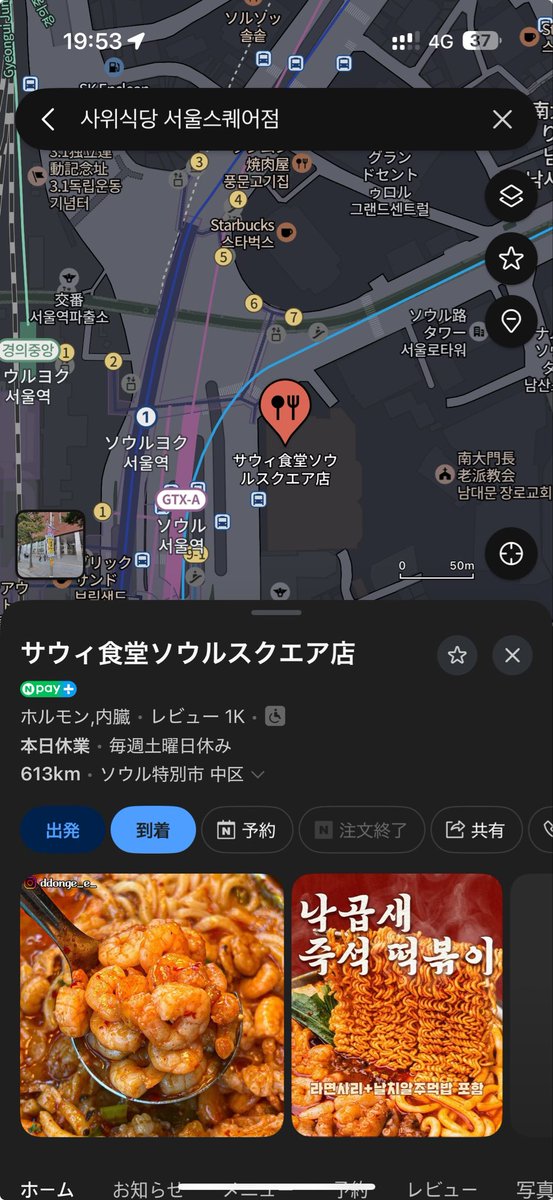Share this place via 共有
553x1200 pixels.
pos(476,830)
